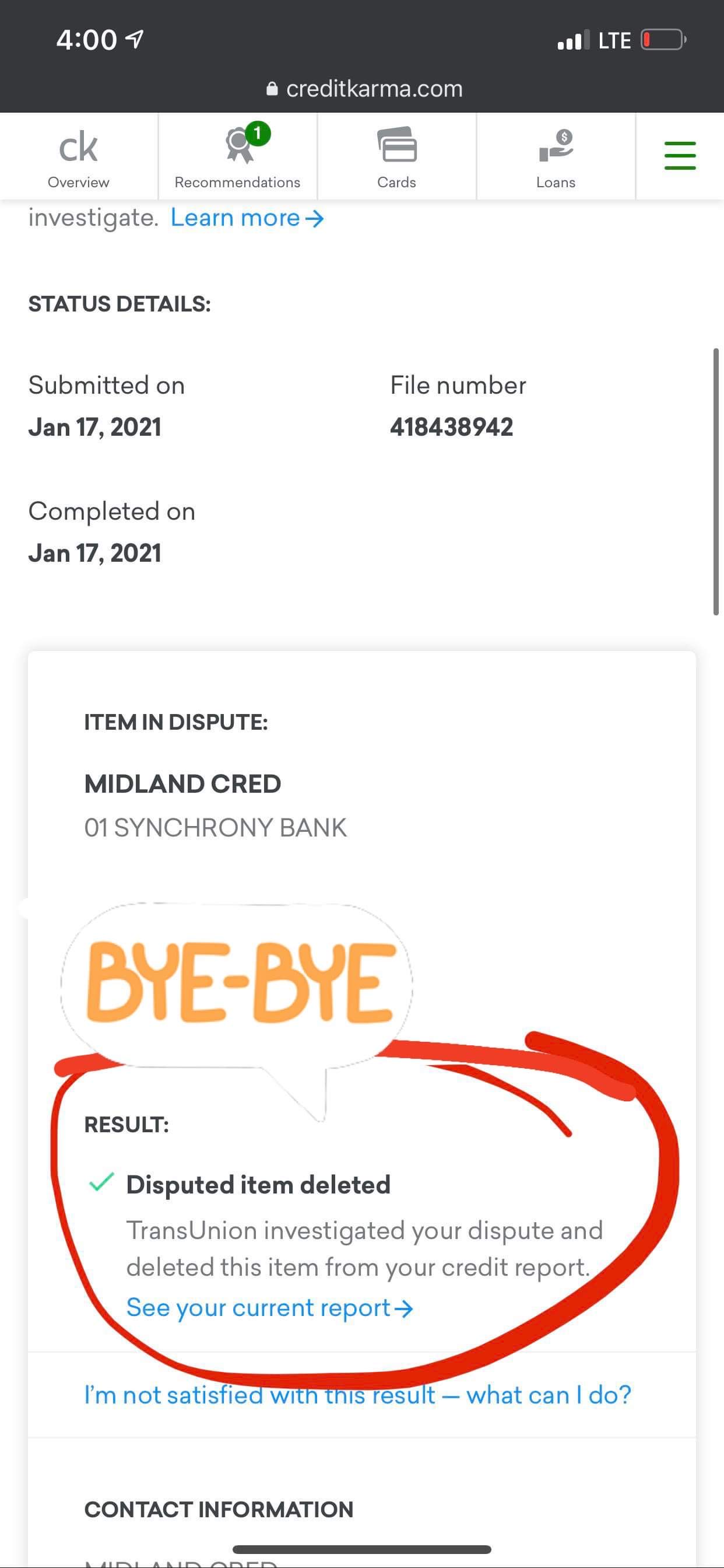
Task: Go to the Cards tab
Action: tap(396, 156)
